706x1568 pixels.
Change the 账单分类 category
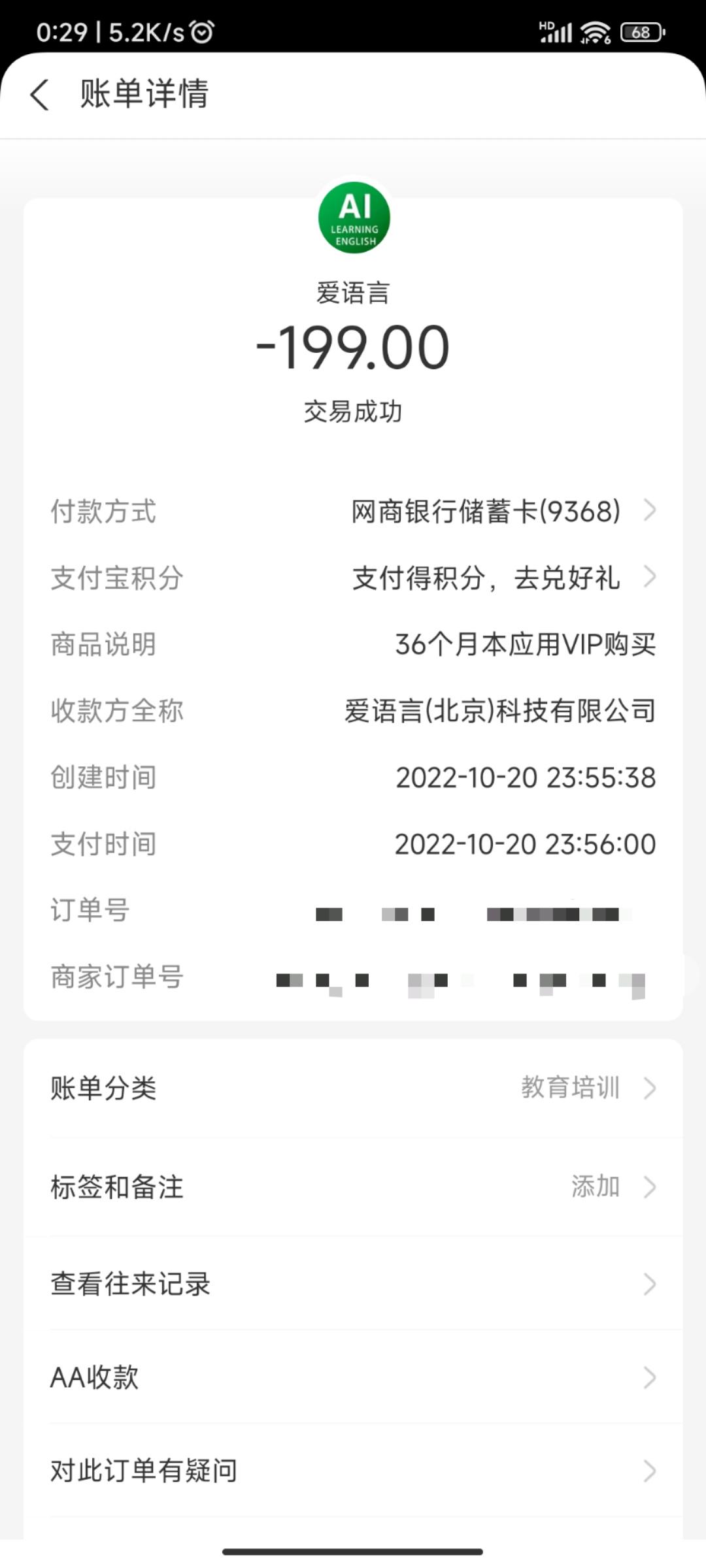(353, 1088)
